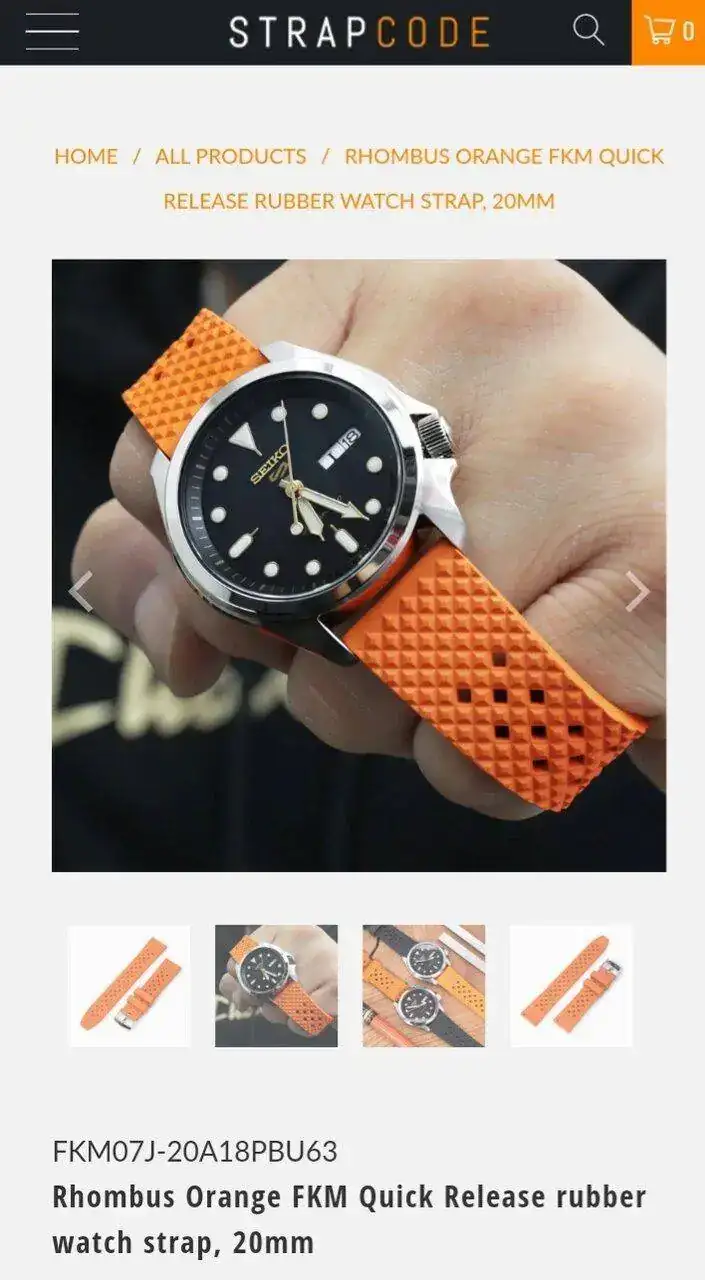Viewport: 705px width, 1280px height.
Task: Select the thumbnail with two watches
Action: (x=424, y=986)
